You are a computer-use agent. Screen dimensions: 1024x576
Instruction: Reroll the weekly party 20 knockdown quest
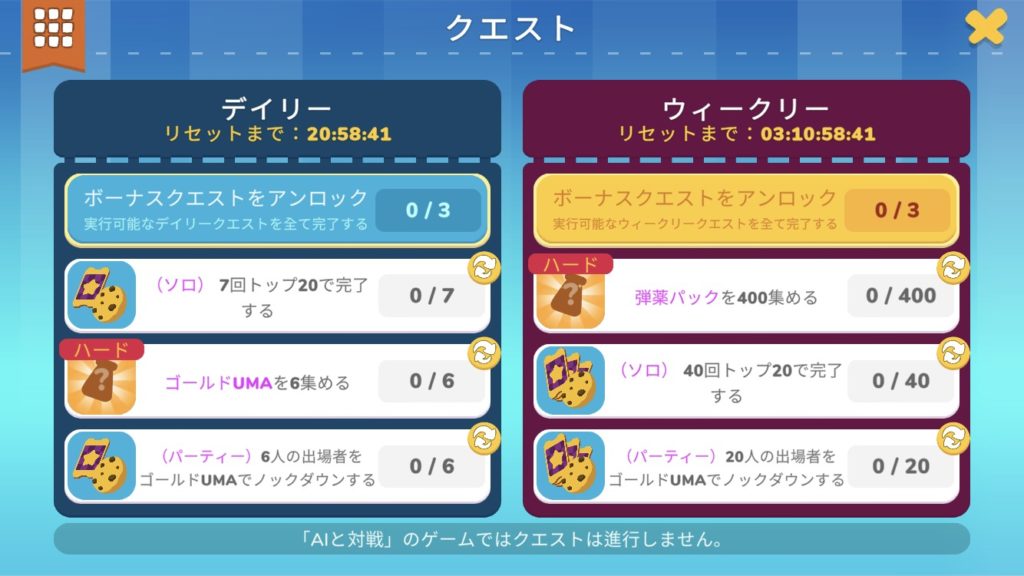point(952,438)
